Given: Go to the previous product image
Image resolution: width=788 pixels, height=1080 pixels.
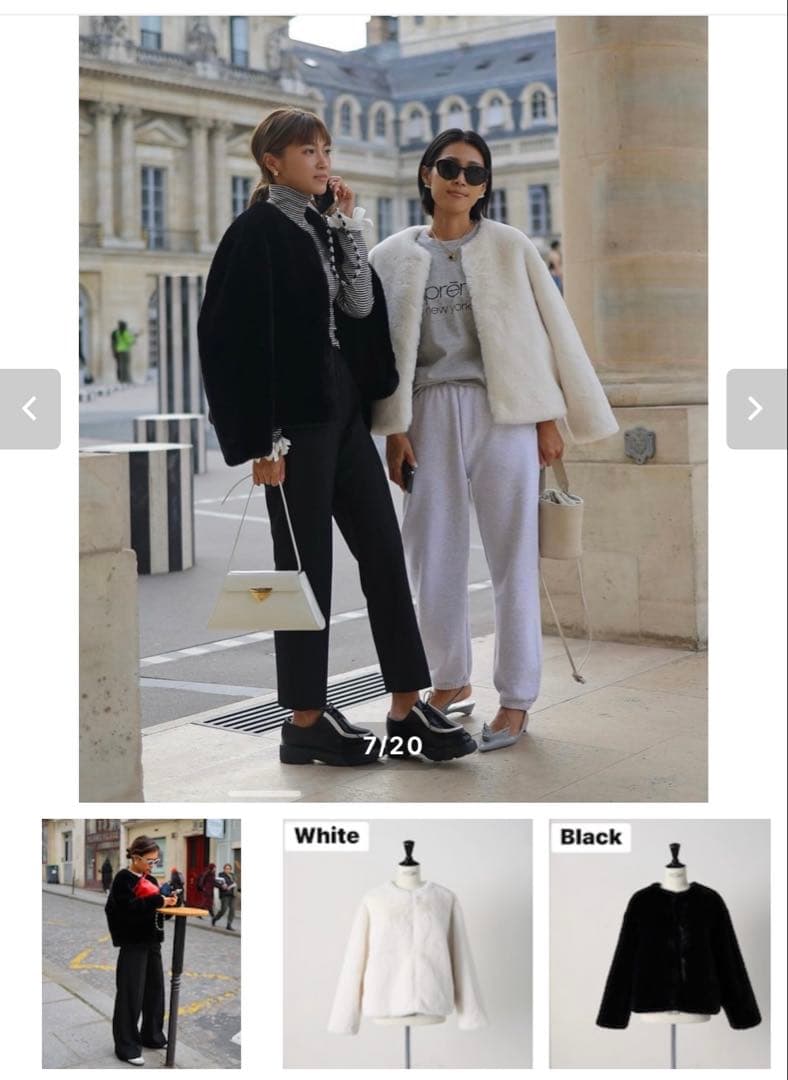Looking at the screenshot, I should (x=29, y=408).
